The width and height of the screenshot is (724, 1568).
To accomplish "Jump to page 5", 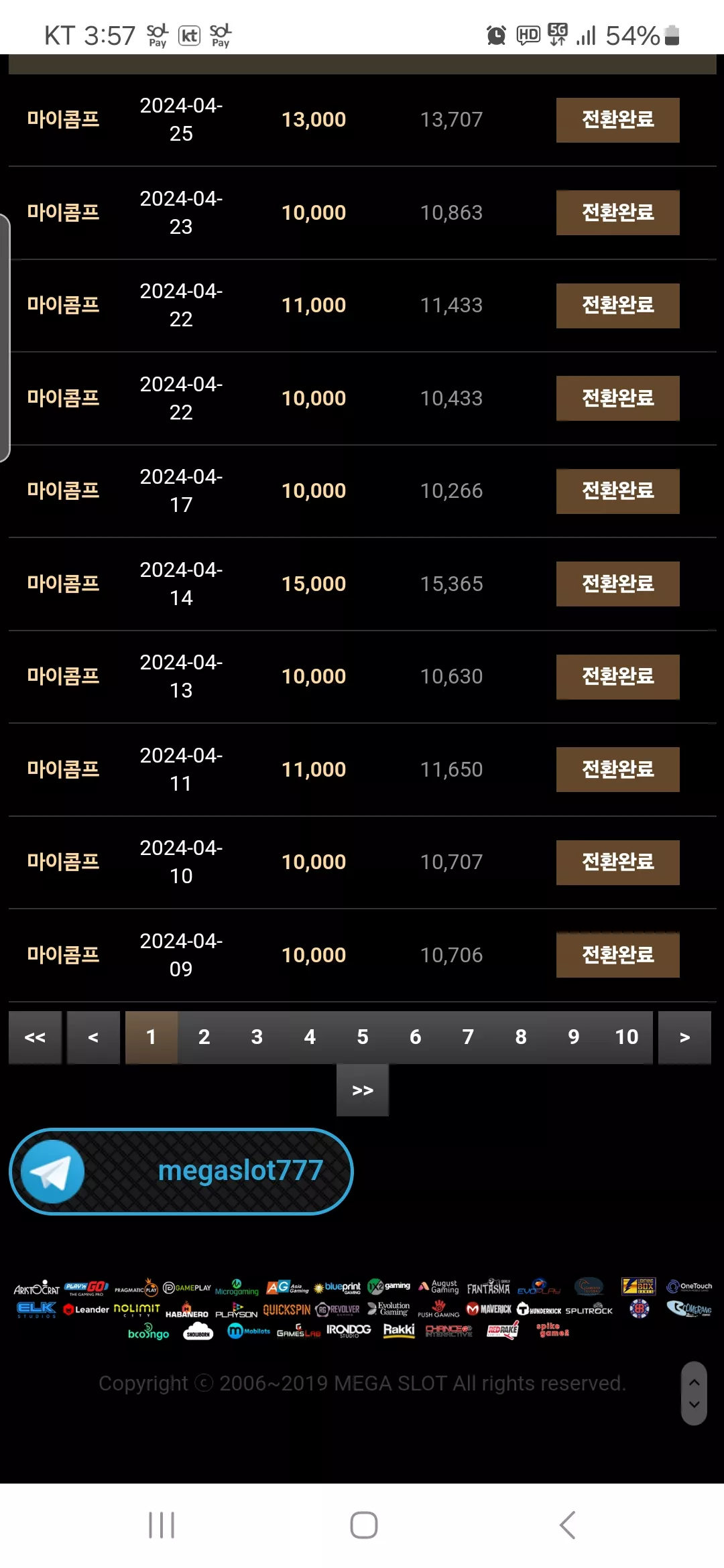I will [363, 1037].
